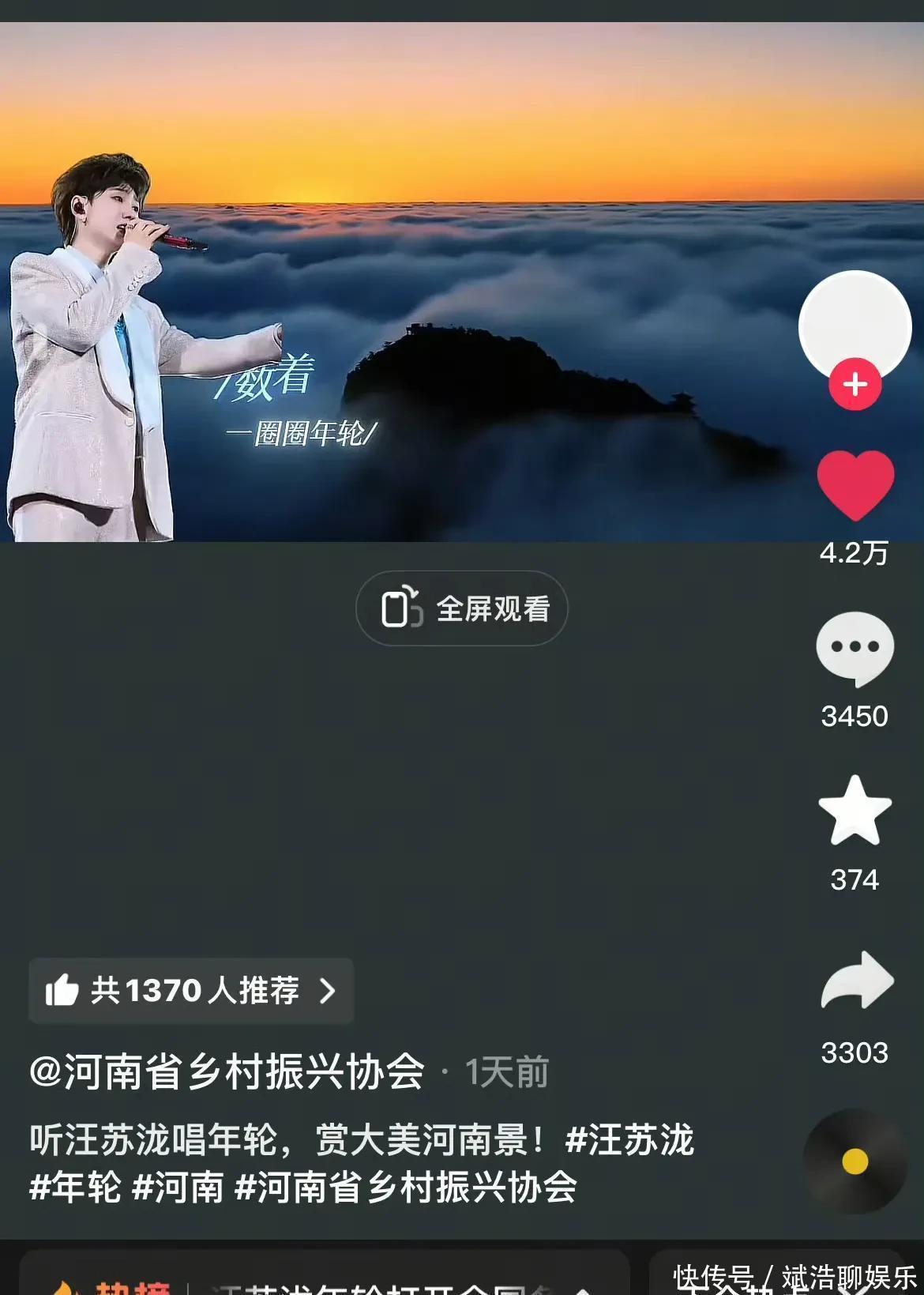The width and height of the screenshot is (924, 1295).
Task: Open the #河南 hashtag
Action: click(178, 1188)
